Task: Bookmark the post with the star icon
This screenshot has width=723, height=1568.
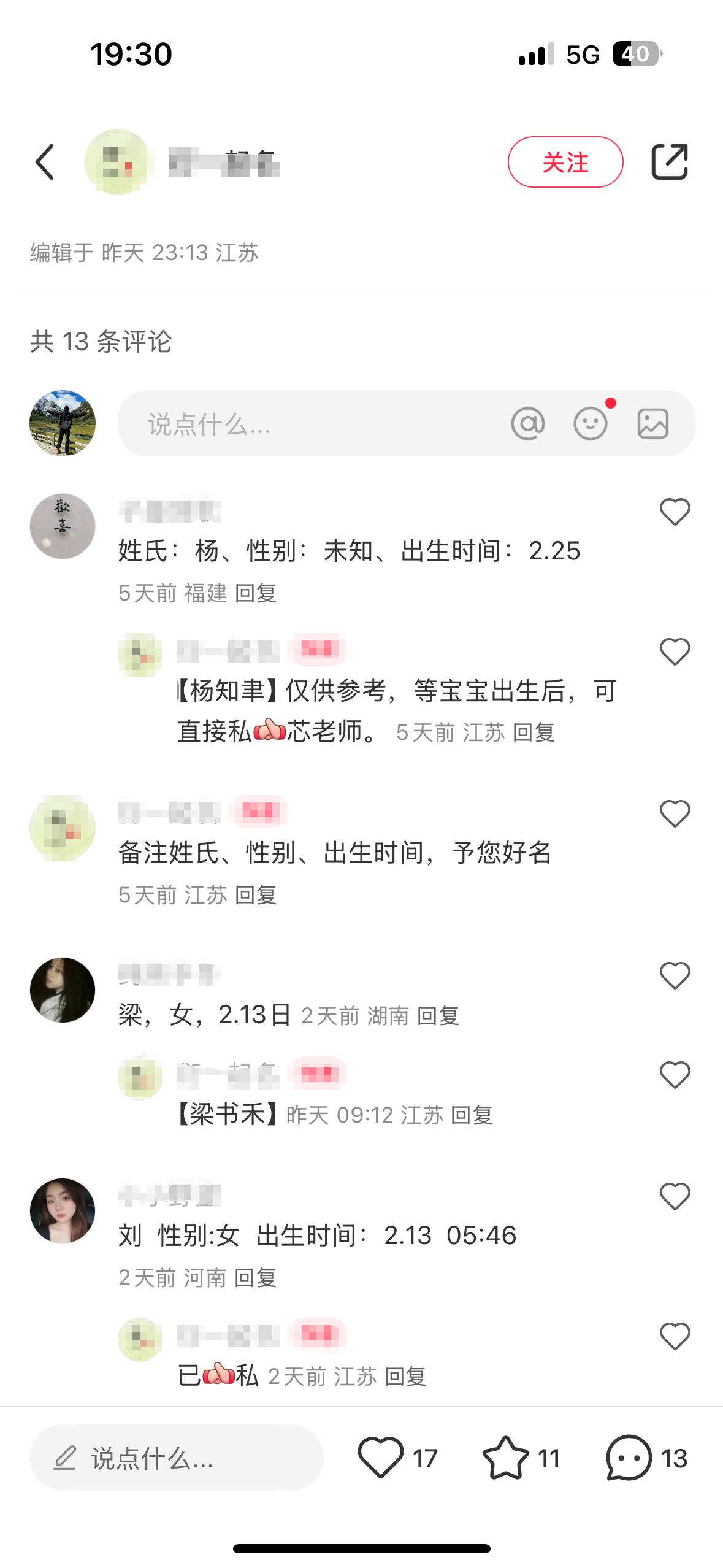Action: 505,1458
